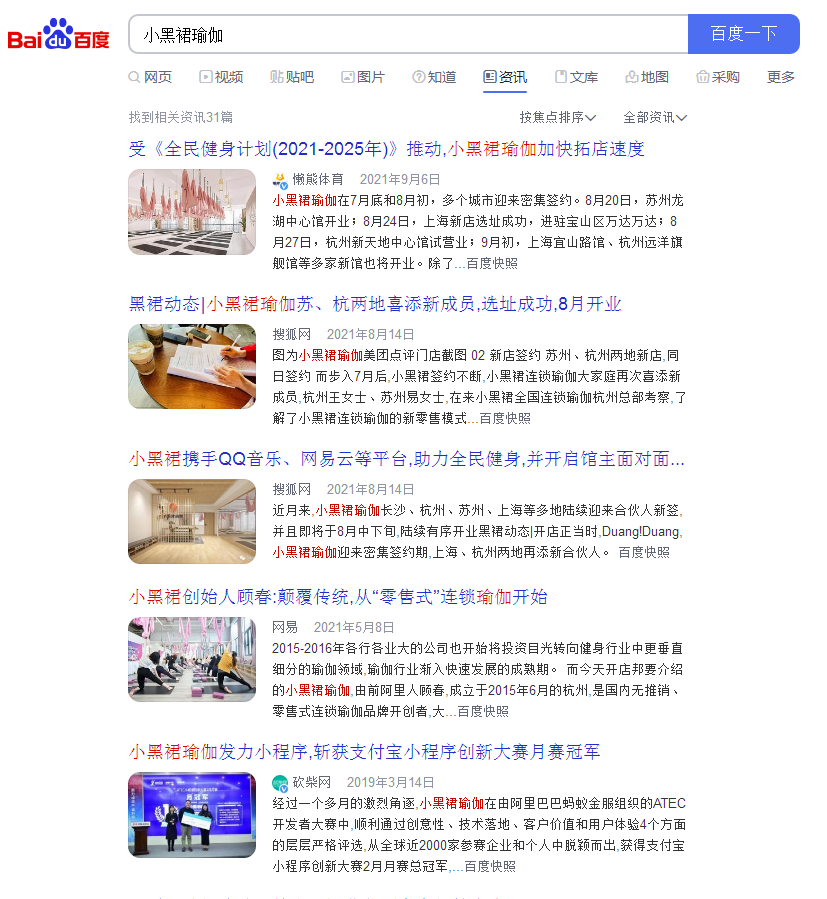
Task: Open the 知道 tab
Action: pyautogui.click(x=434, y=77)
